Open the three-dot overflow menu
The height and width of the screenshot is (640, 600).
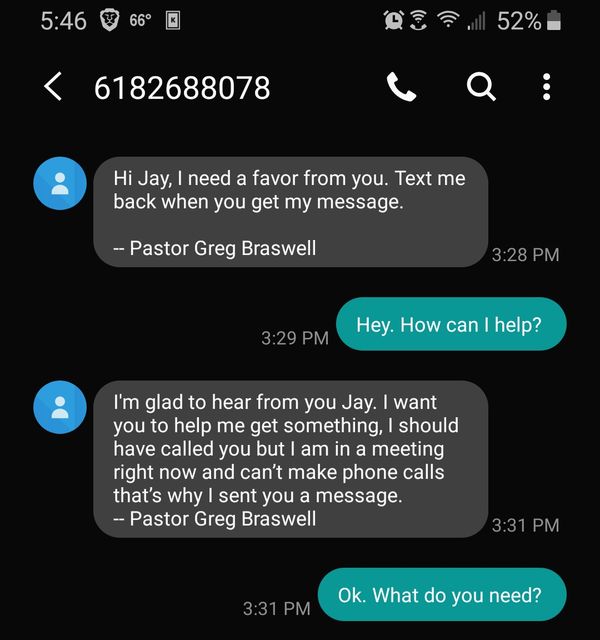546,88
